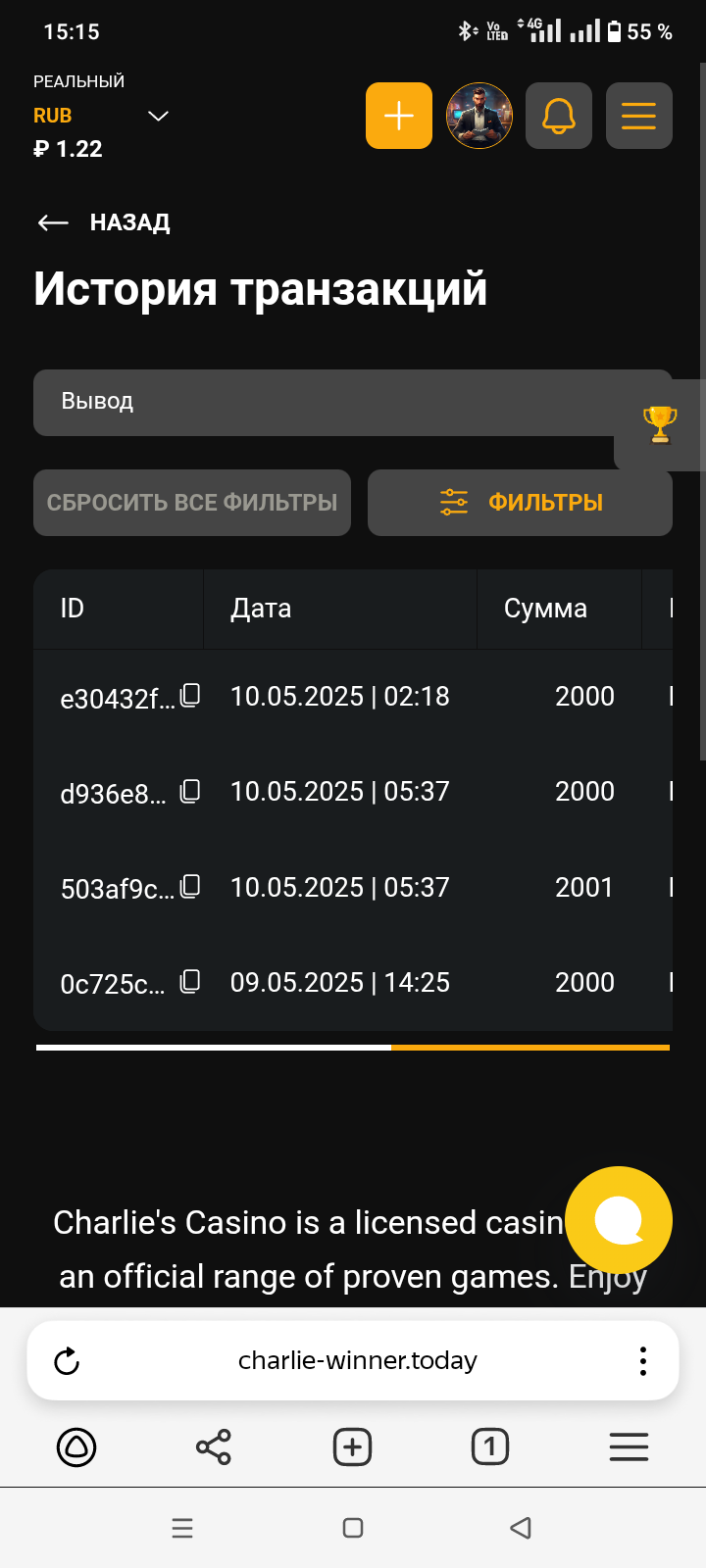
Task: Tap Сбросить все фильтры
Action: pyautogui.click(x=192, y=503)
